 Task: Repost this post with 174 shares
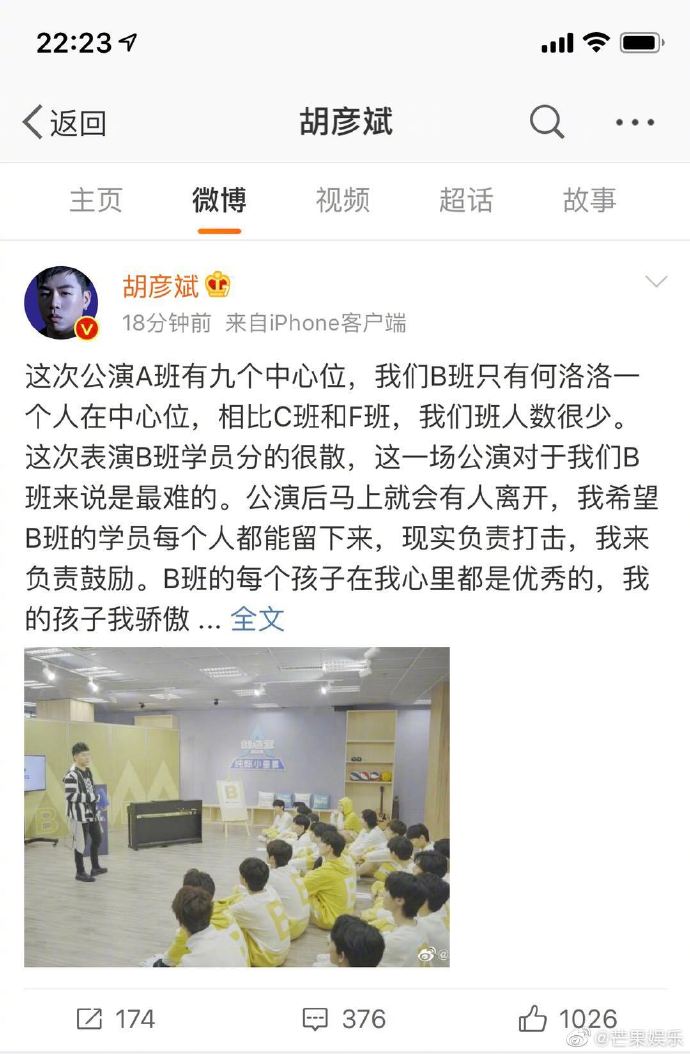click(x=116, y=1019)
